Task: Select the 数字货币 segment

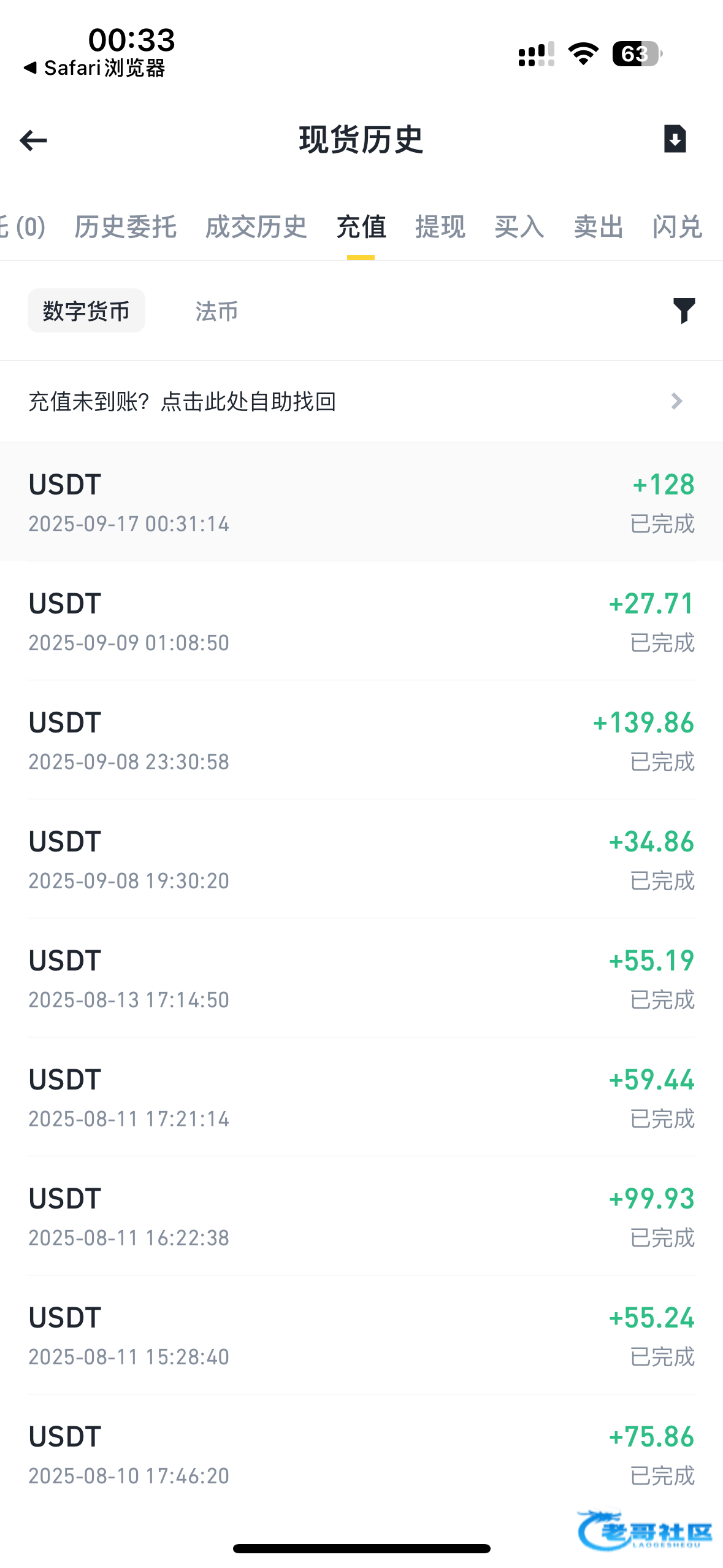Action: 86,311
